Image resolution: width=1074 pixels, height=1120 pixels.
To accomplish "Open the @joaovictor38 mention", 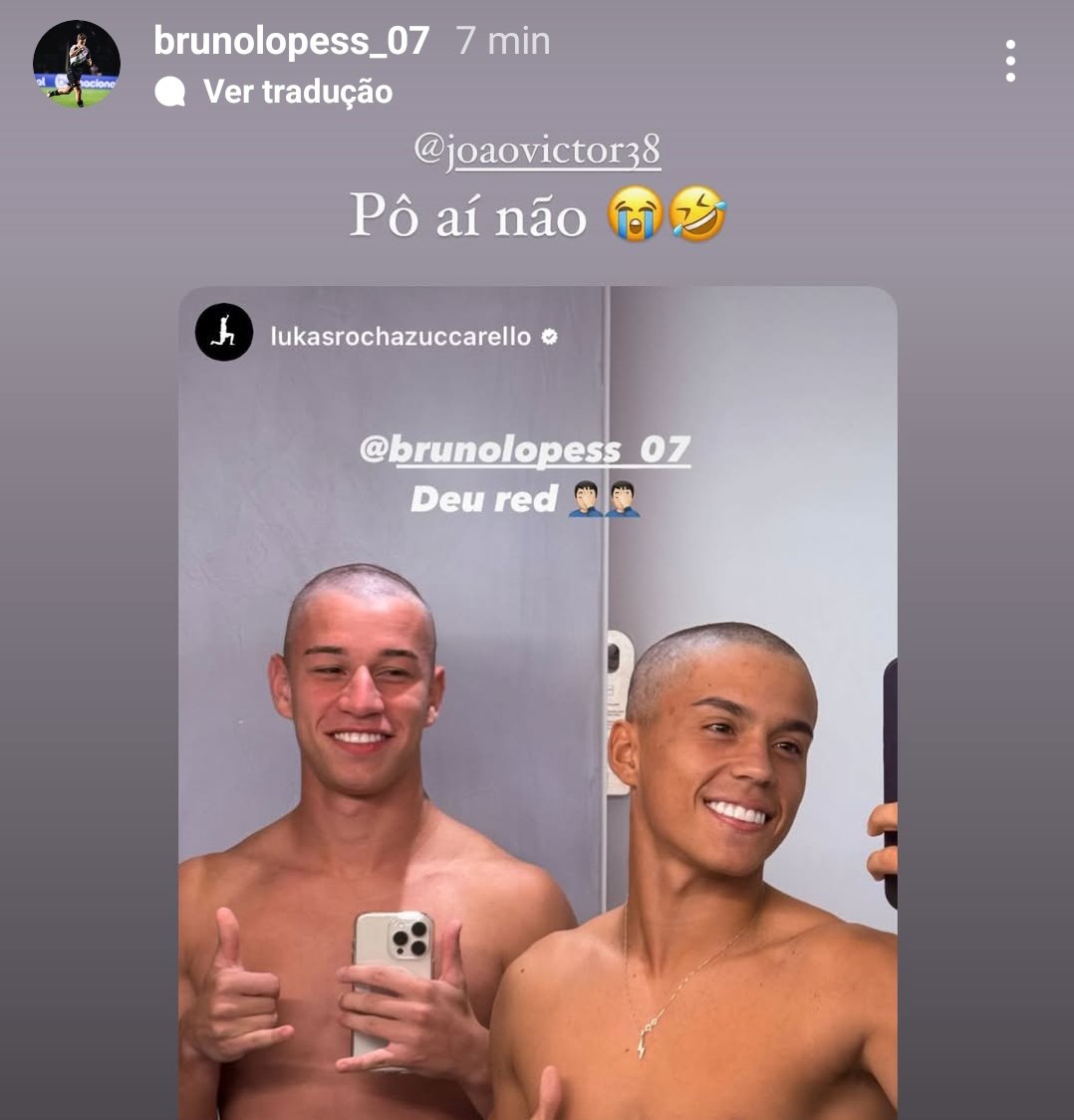I will (x=537, y=150).
